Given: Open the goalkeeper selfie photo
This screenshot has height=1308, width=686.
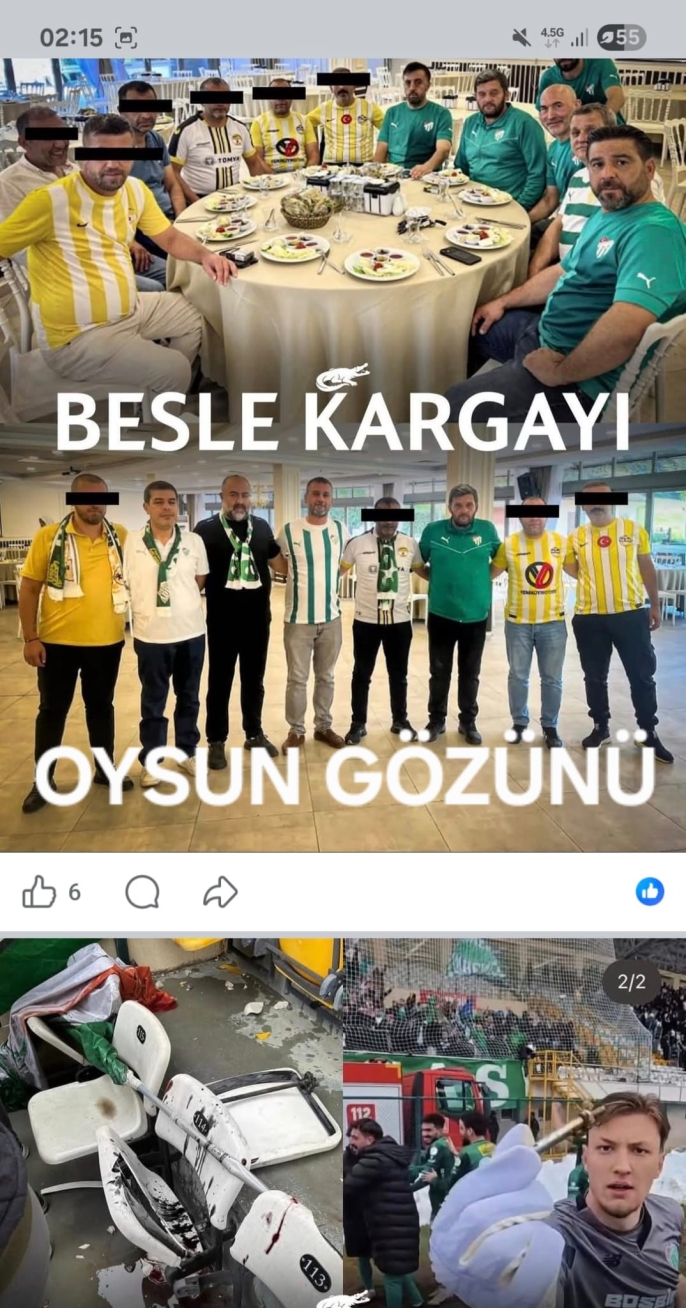Looking at the screenshot, I should (x=514, y=1122).
